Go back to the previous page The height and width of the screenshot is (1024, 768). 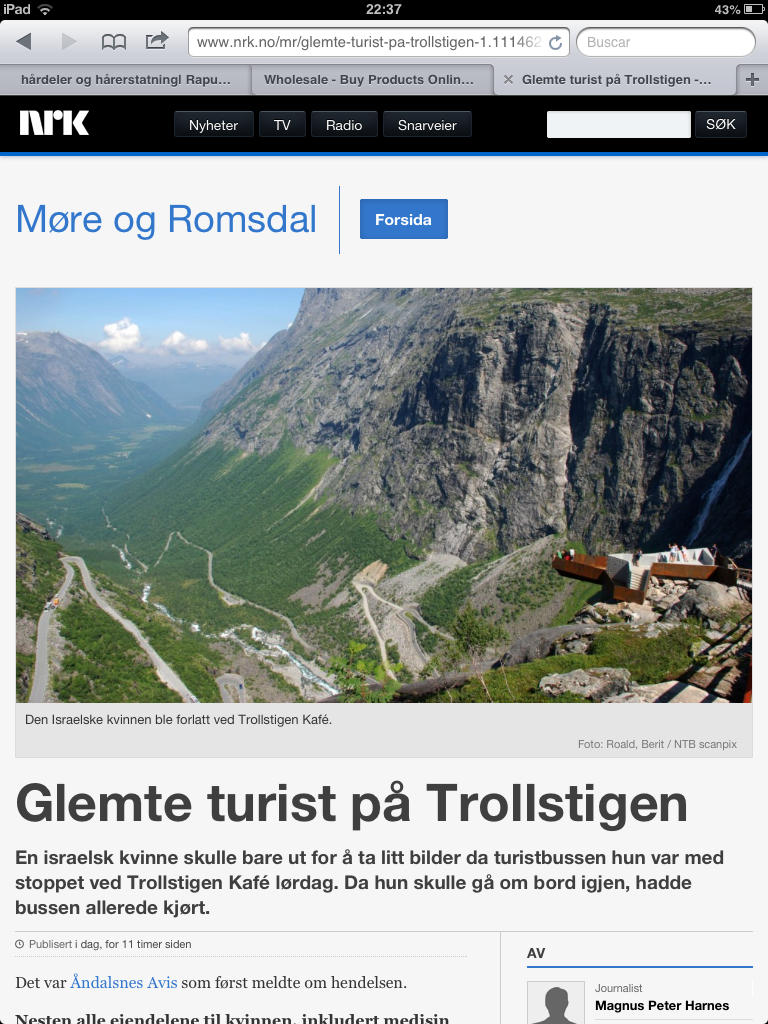(24, 42)
